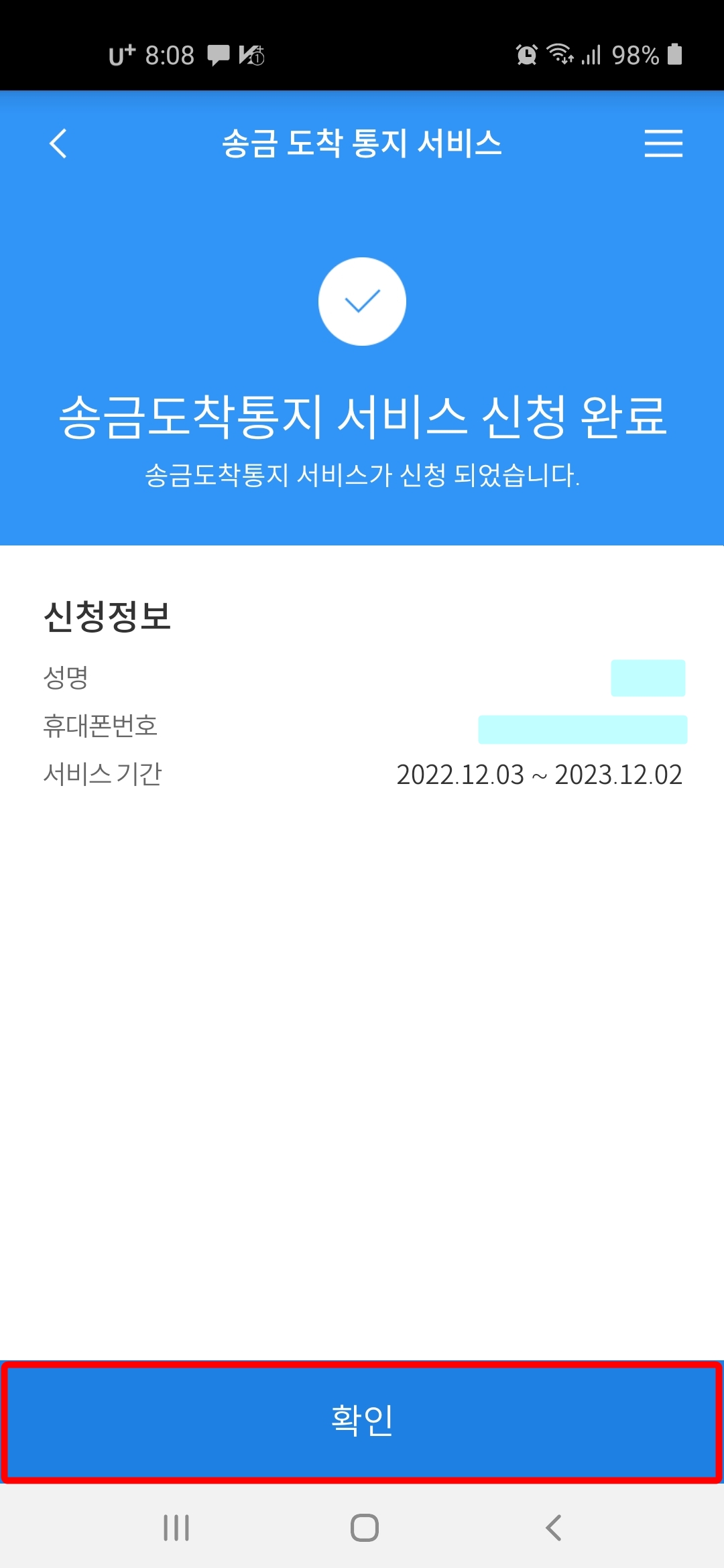Tap the Wi-Fi status icon
724x1568 pixels.
coord(560,56)
